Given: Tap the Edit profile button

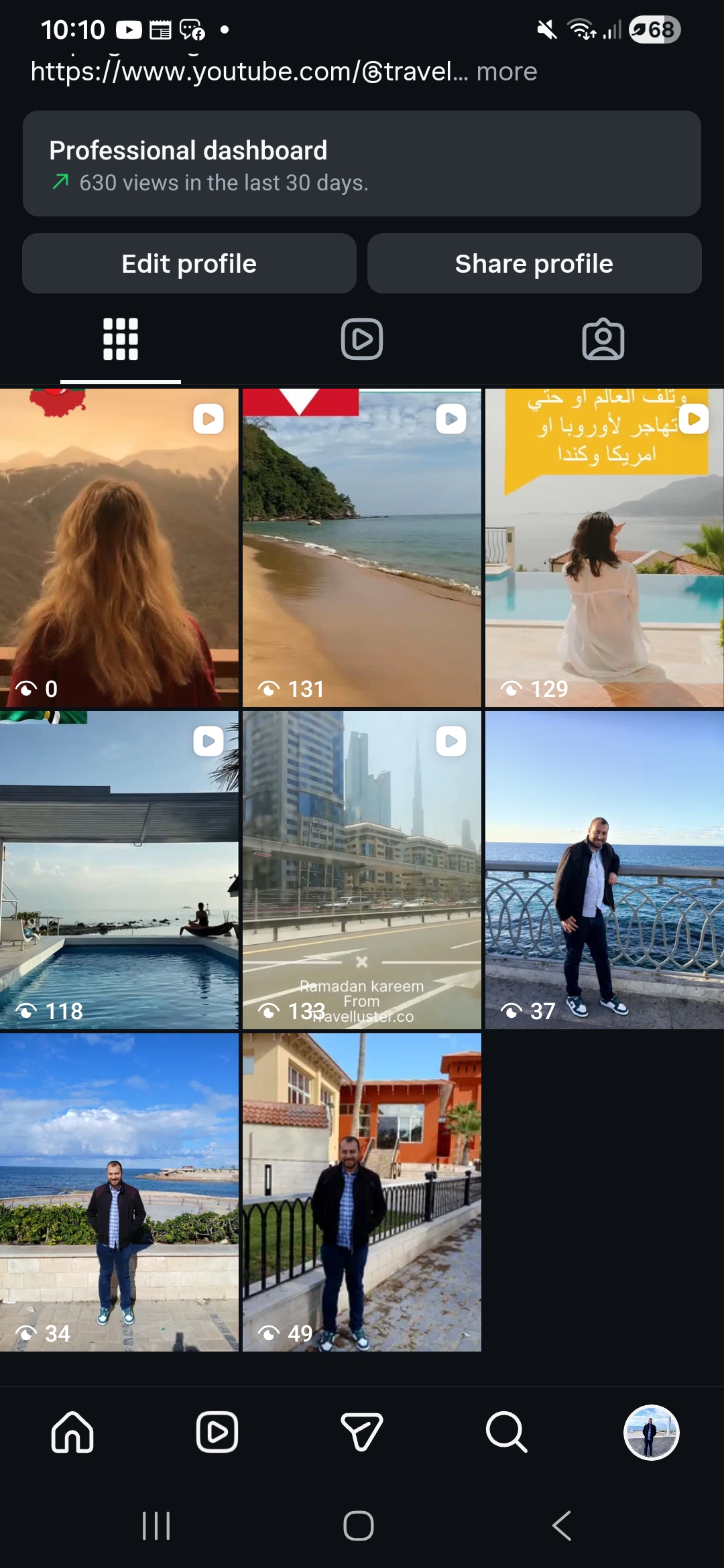Looking at the screenshot, I should pos(189,263).
